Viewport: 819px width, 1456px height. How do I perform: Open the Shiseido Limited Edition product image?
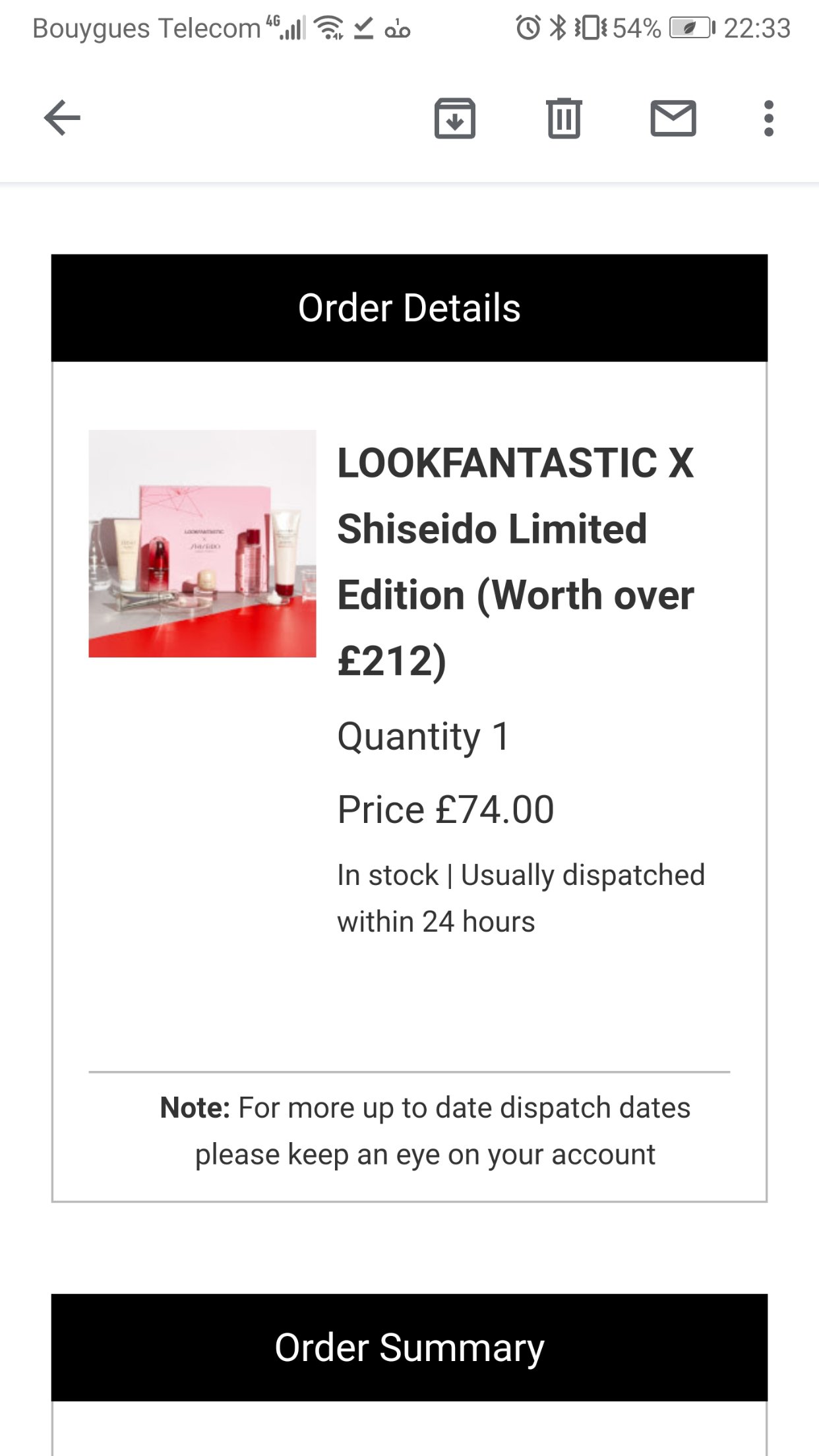202,543
